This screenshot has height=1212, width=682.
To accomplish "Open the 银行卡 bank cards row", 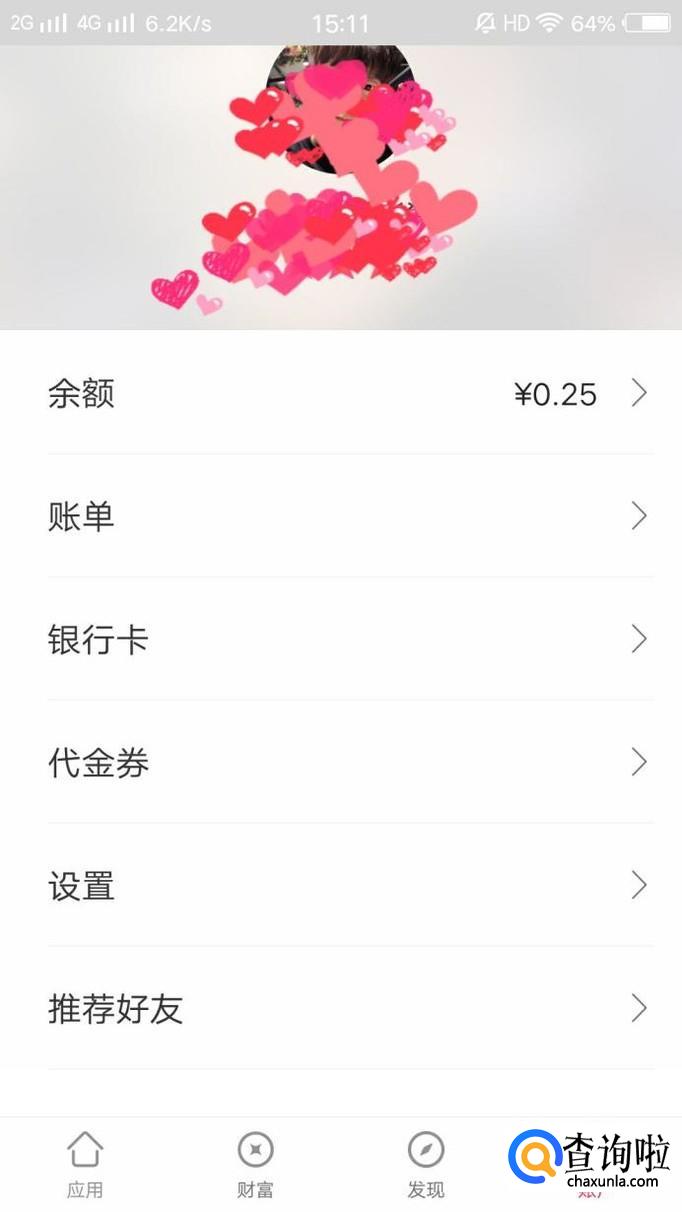I will pos(340,640).
